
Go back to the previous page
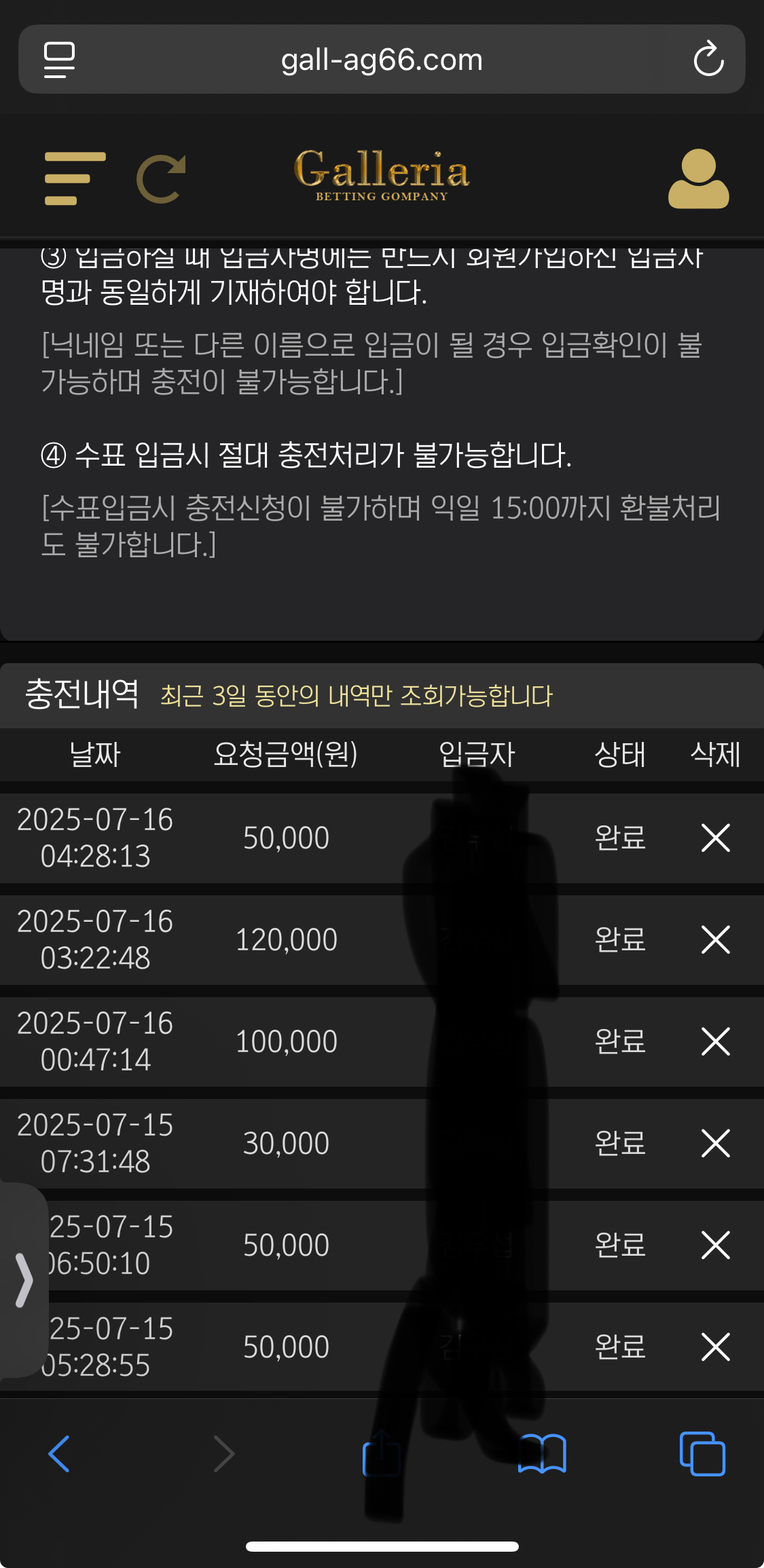coord(59,1453)
